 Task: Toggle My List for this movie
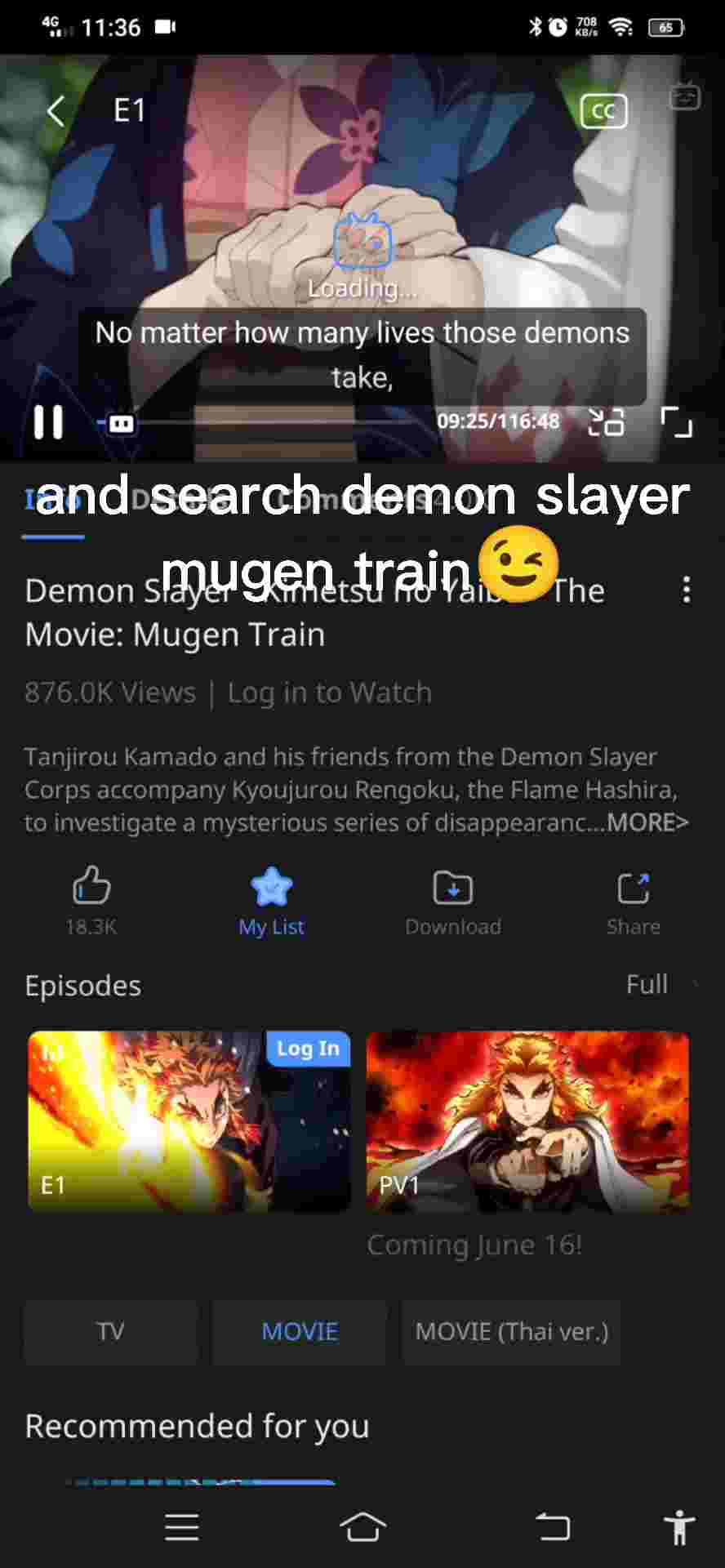[271, 900]
